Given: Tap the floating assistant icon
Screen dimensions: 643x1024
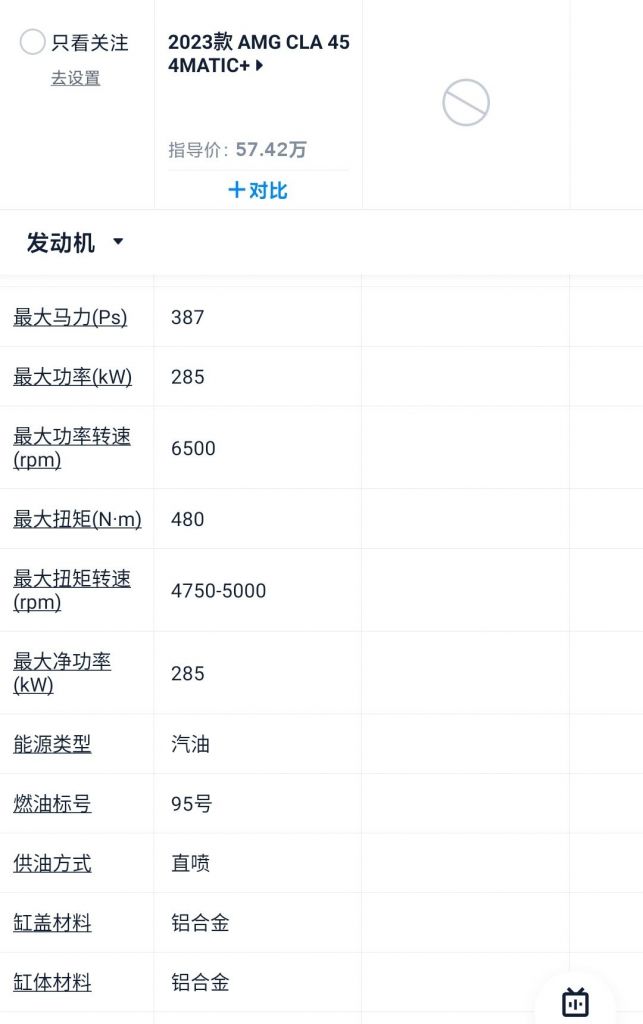Looking at the screenshot, I should (575, 1001).
